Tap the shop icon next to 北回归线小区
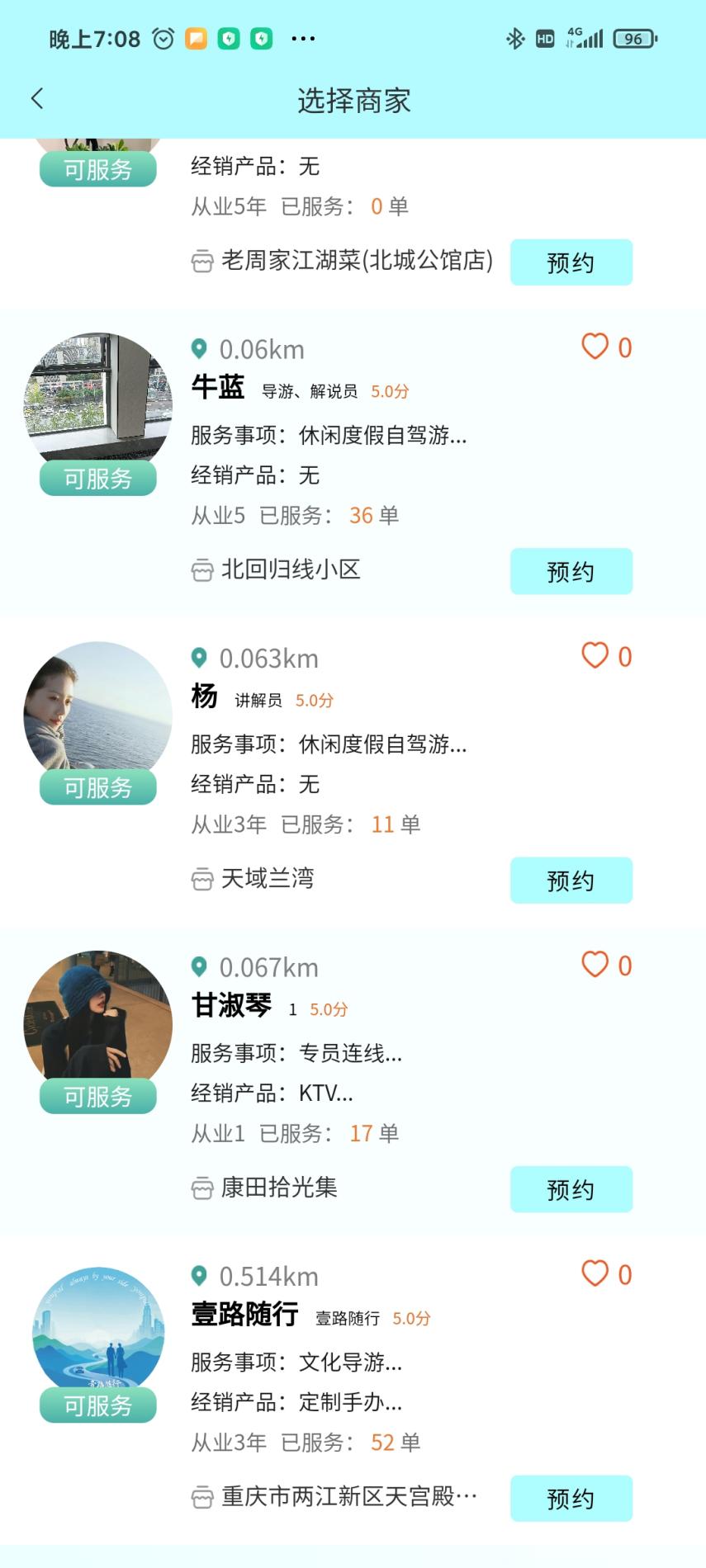The height and width of the screenshot is (1568, 706). [x=201, y=569]
